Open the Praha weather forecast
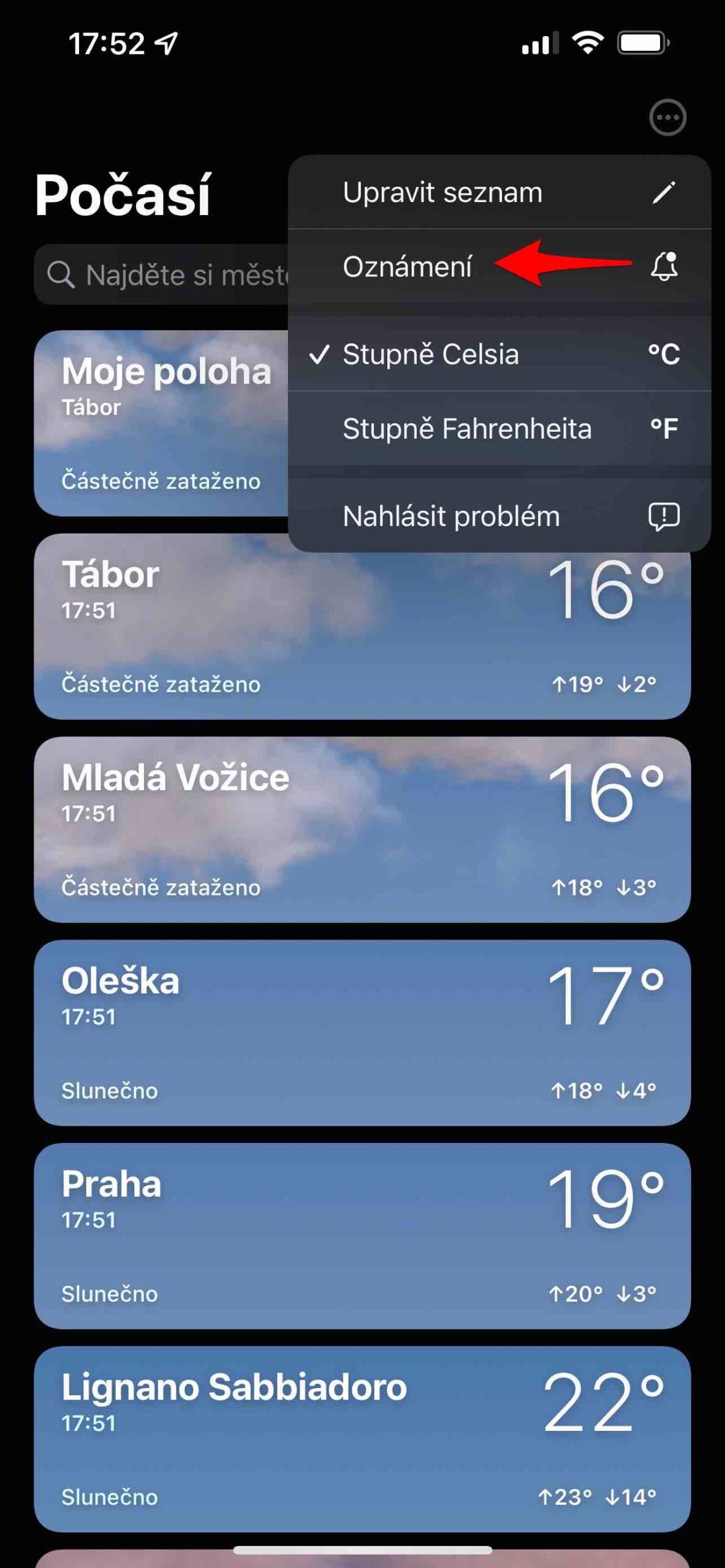 click(362, 1231)
